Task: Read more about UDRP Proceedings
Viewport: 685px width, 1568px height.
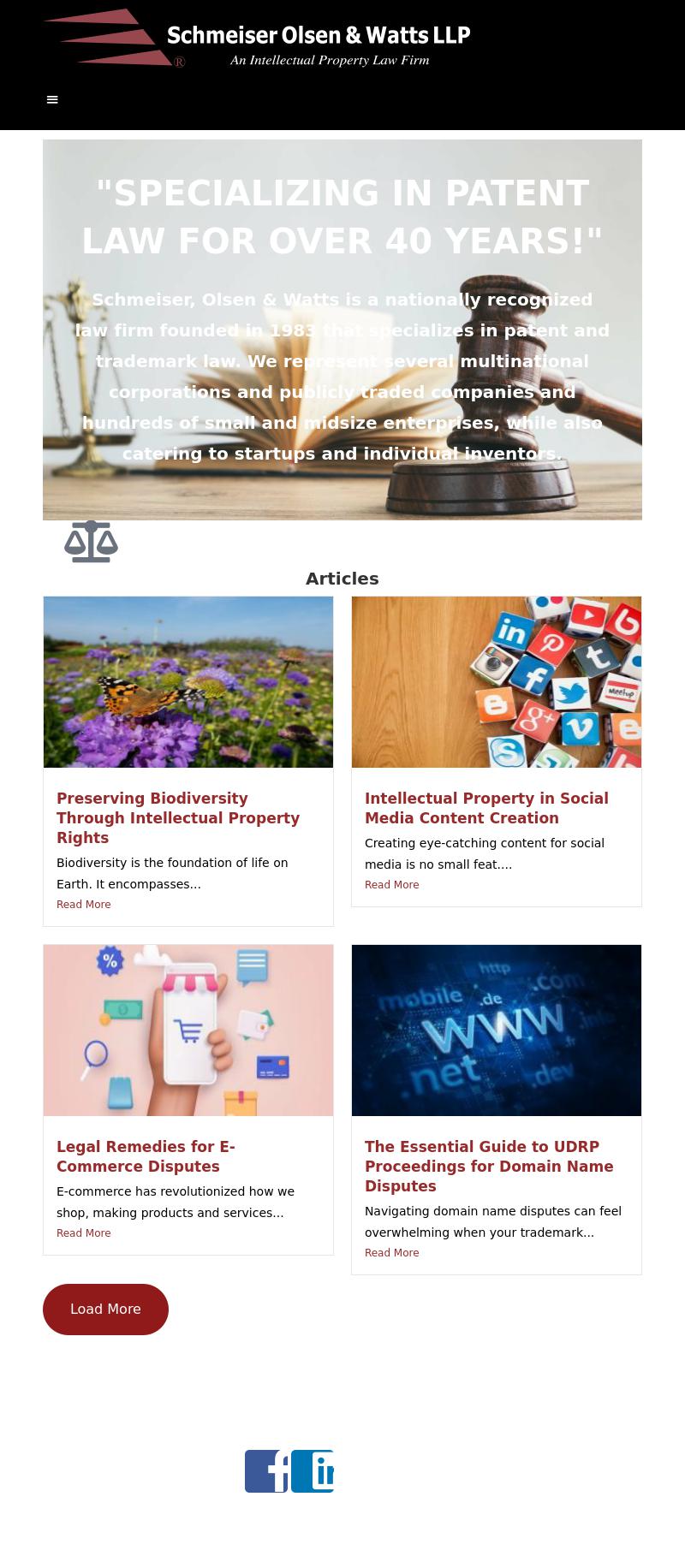Action: pos(391,1253)
